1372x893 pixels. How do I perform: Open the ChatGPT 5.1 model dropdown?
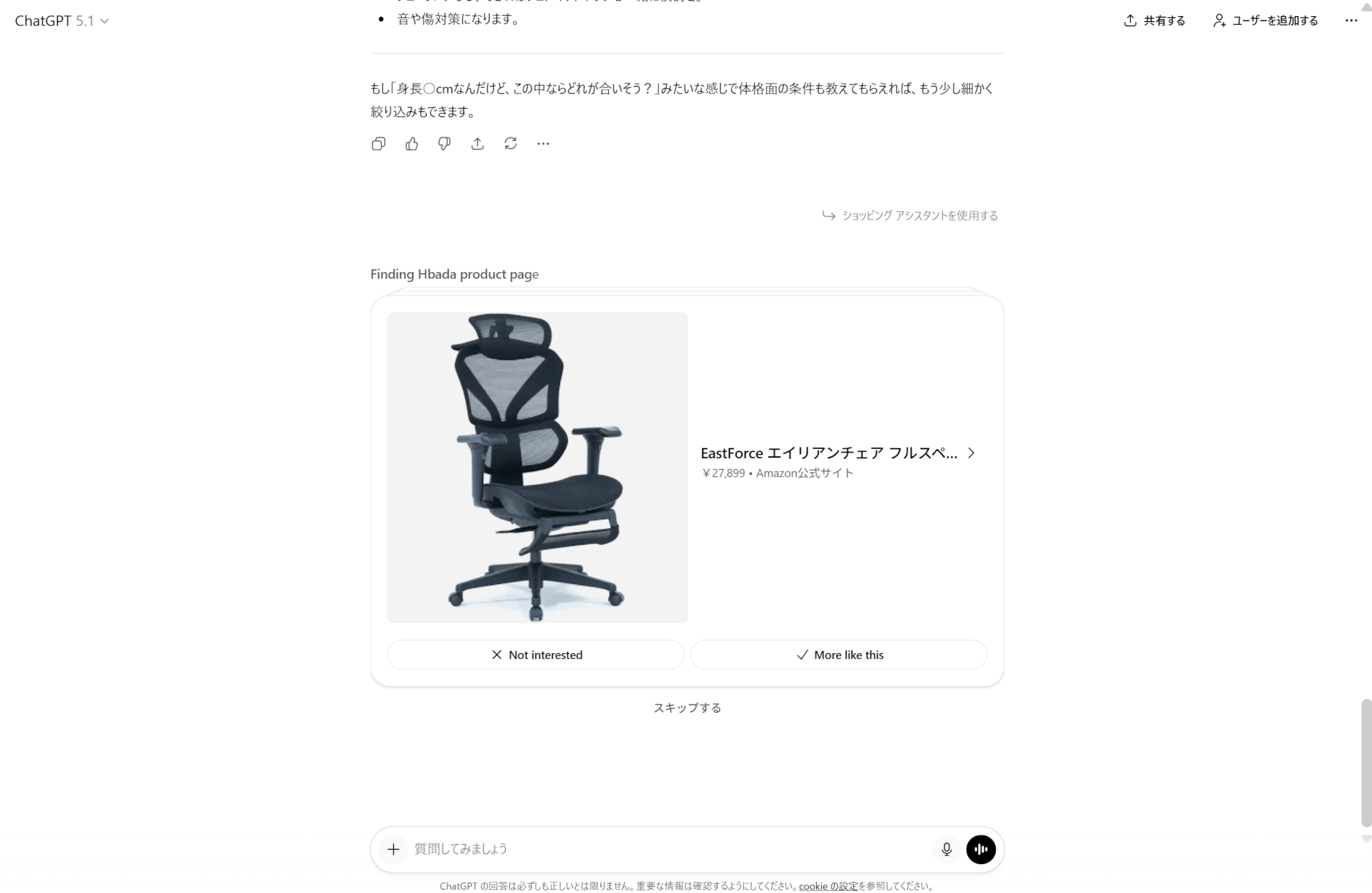click(62, 21)
